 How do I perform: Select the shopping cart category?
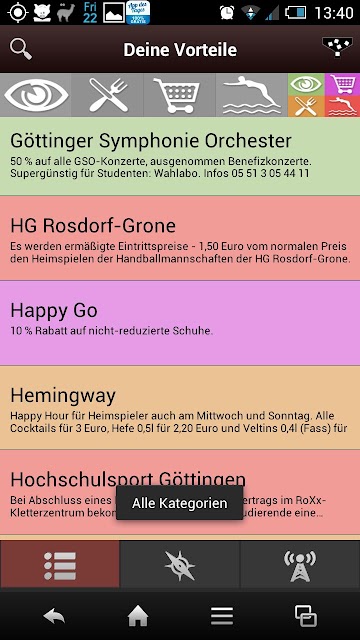[179, 95]
